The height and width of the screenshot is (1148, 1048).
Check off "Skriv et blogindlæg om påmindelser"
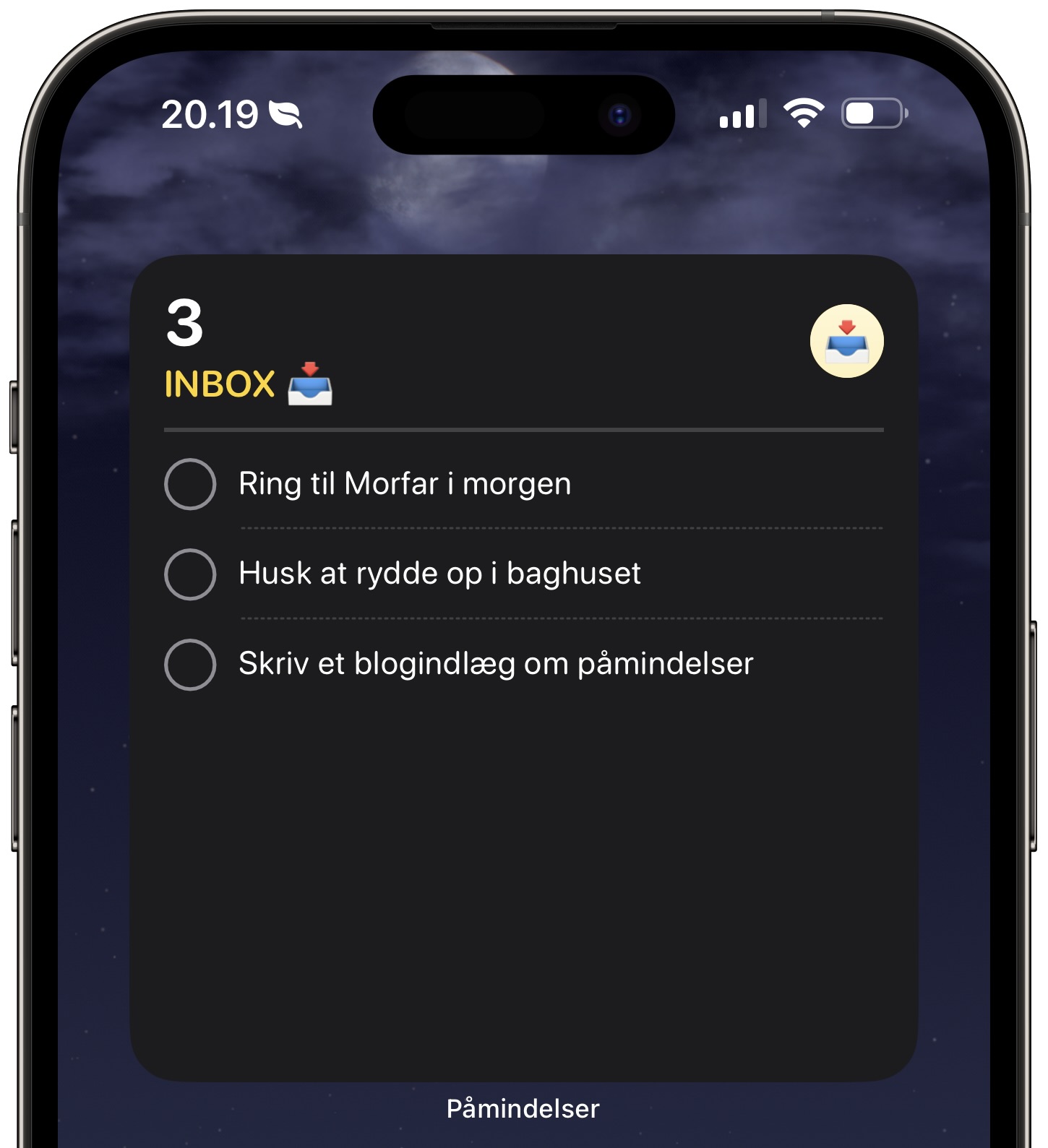(190, 665)
